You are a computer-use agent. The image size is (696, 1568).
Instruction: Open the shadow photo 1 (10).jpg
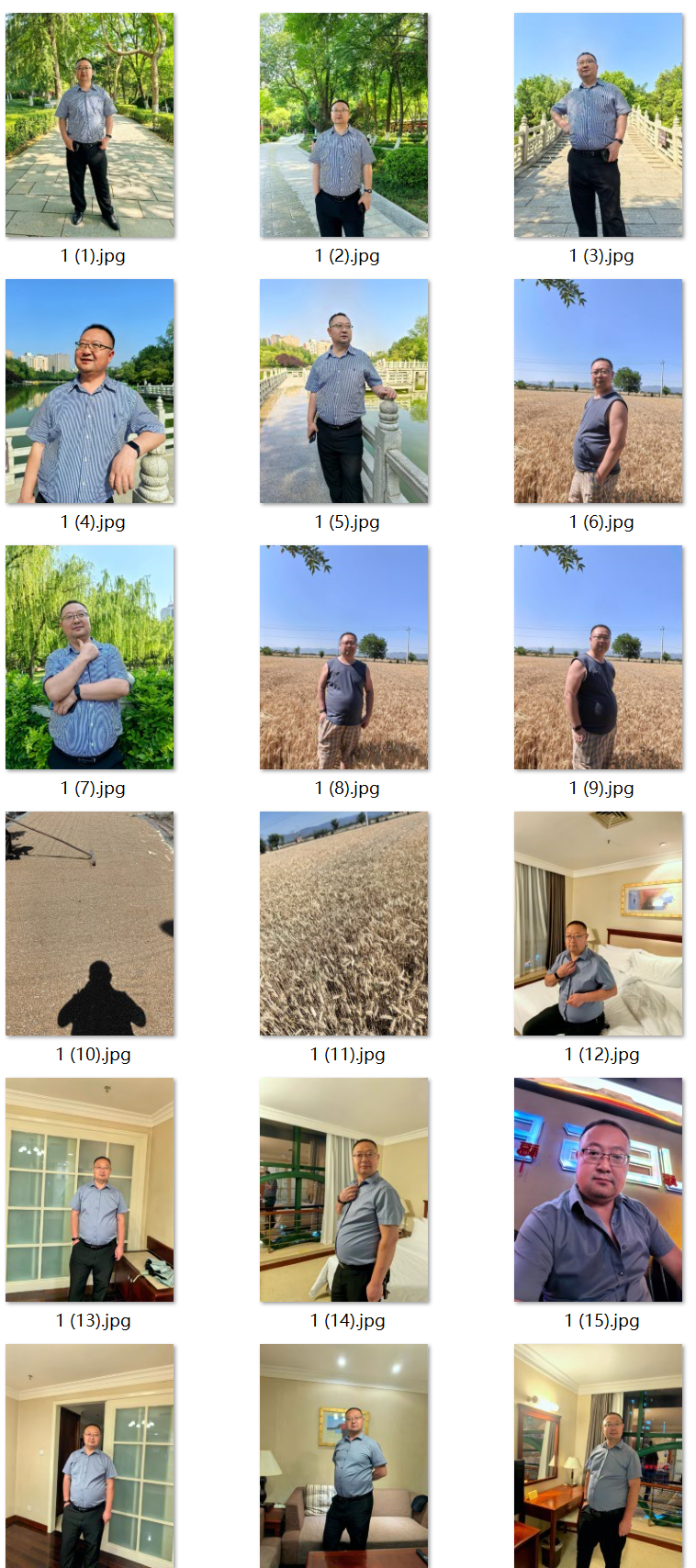(89, 924)
